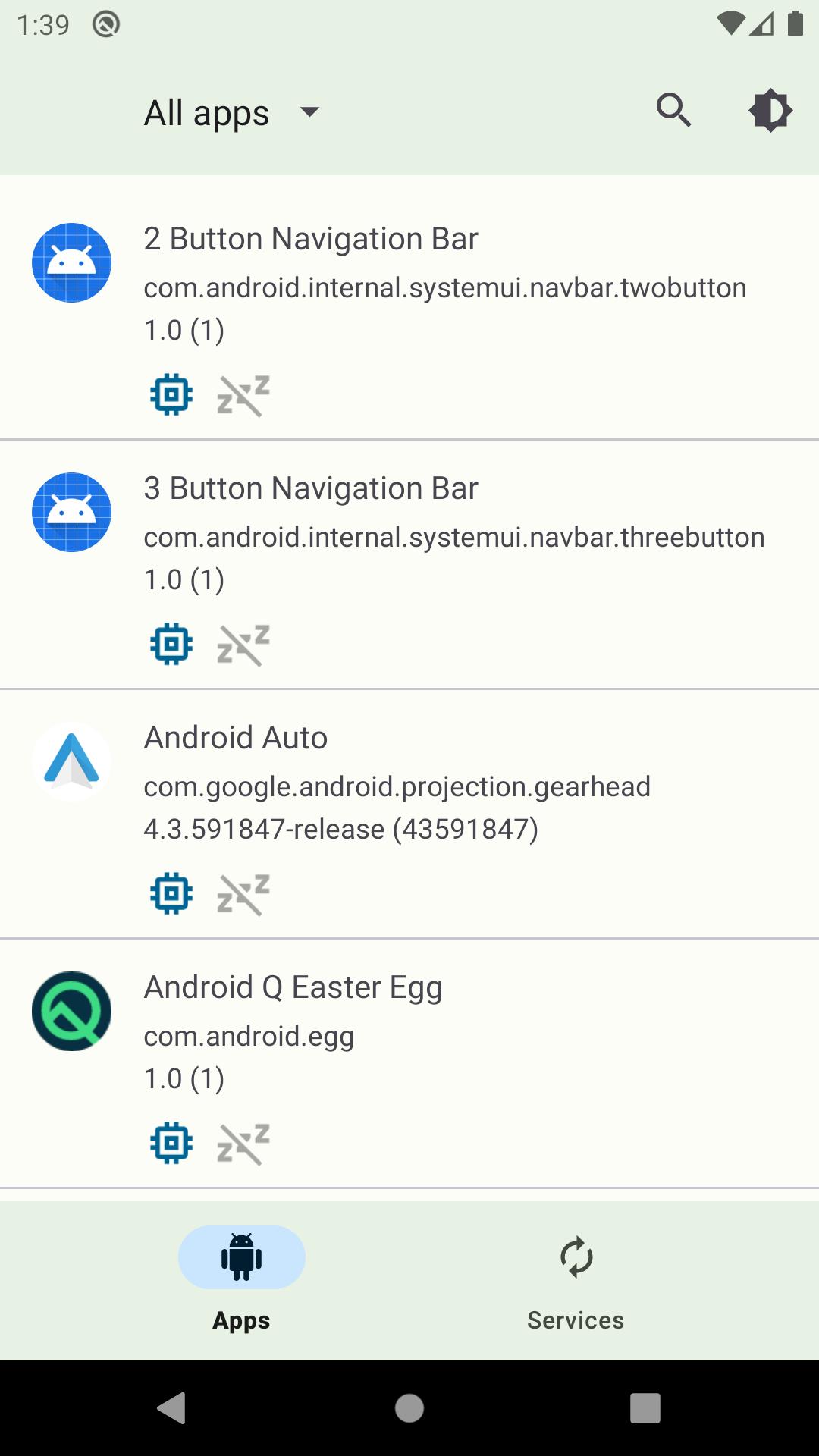
Task: Tap the 3 Button Navigation Bar app icon
Action: pos(71,510)
